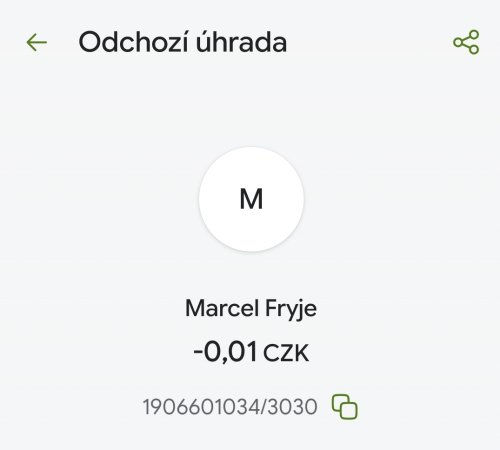Share this outgoing payment

466,42
